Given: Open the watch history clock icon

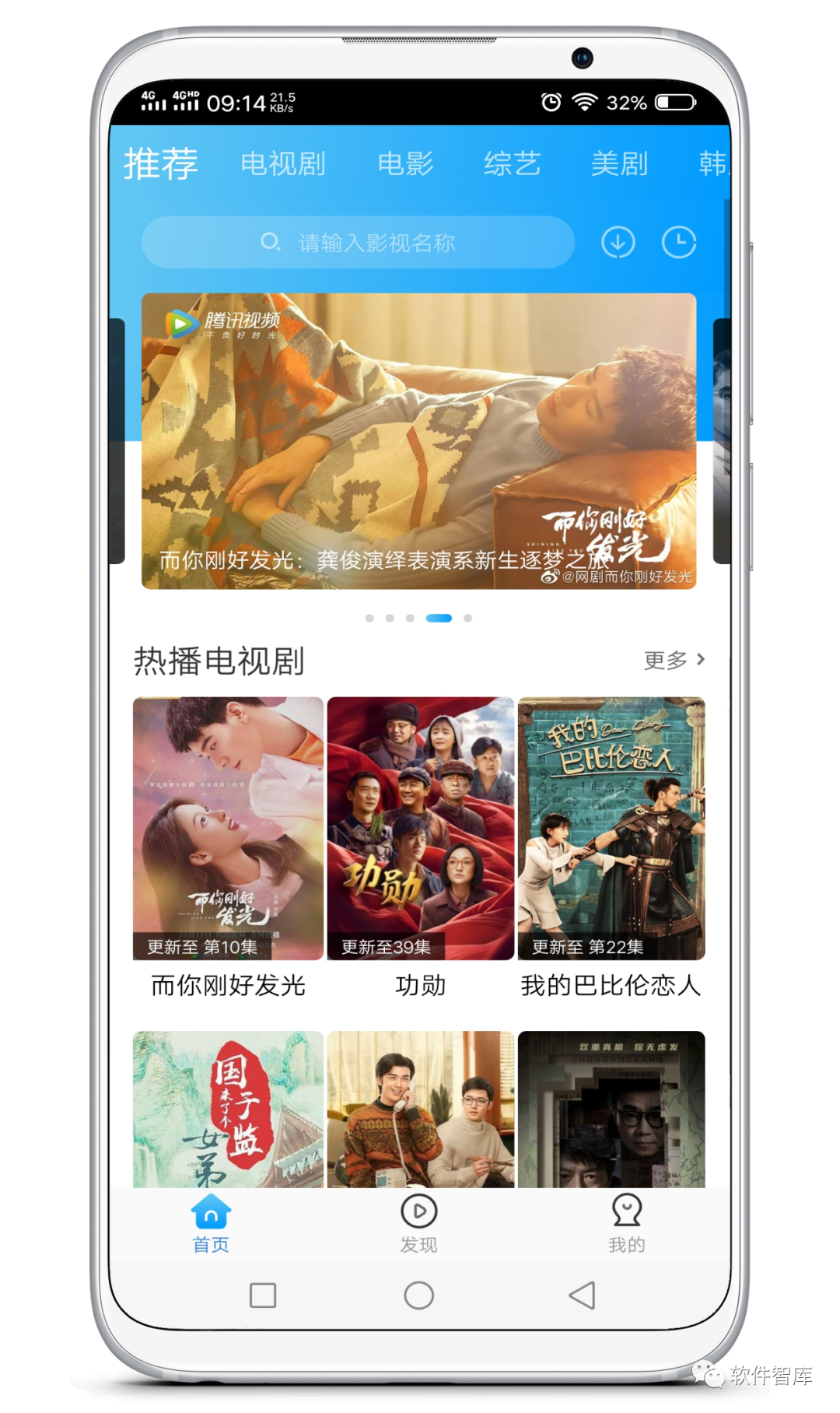Looking at the screenshot, I should [678, 243].
